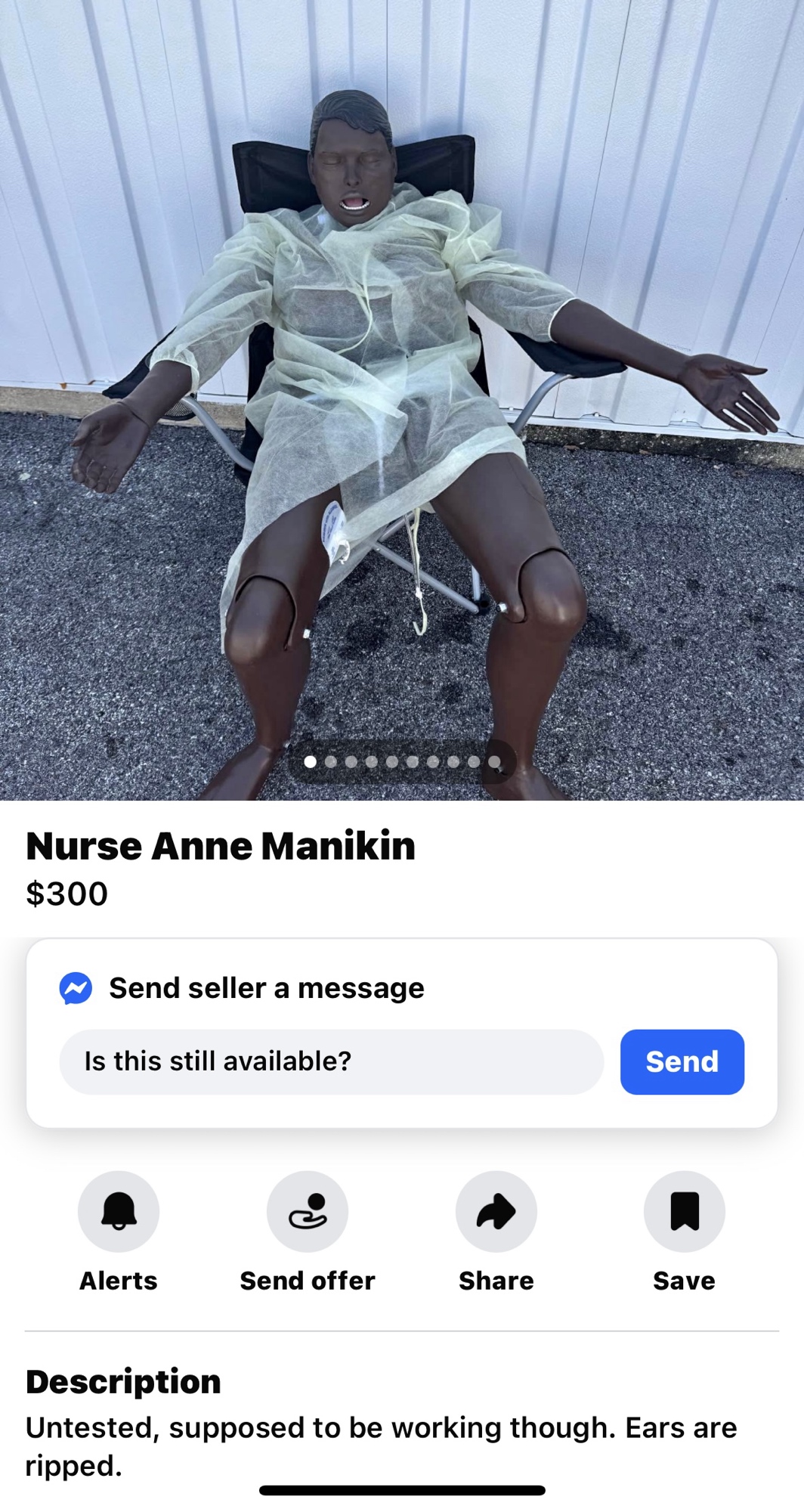Save the Nurse Anne Manikin listing

[x=684, y=1211]
